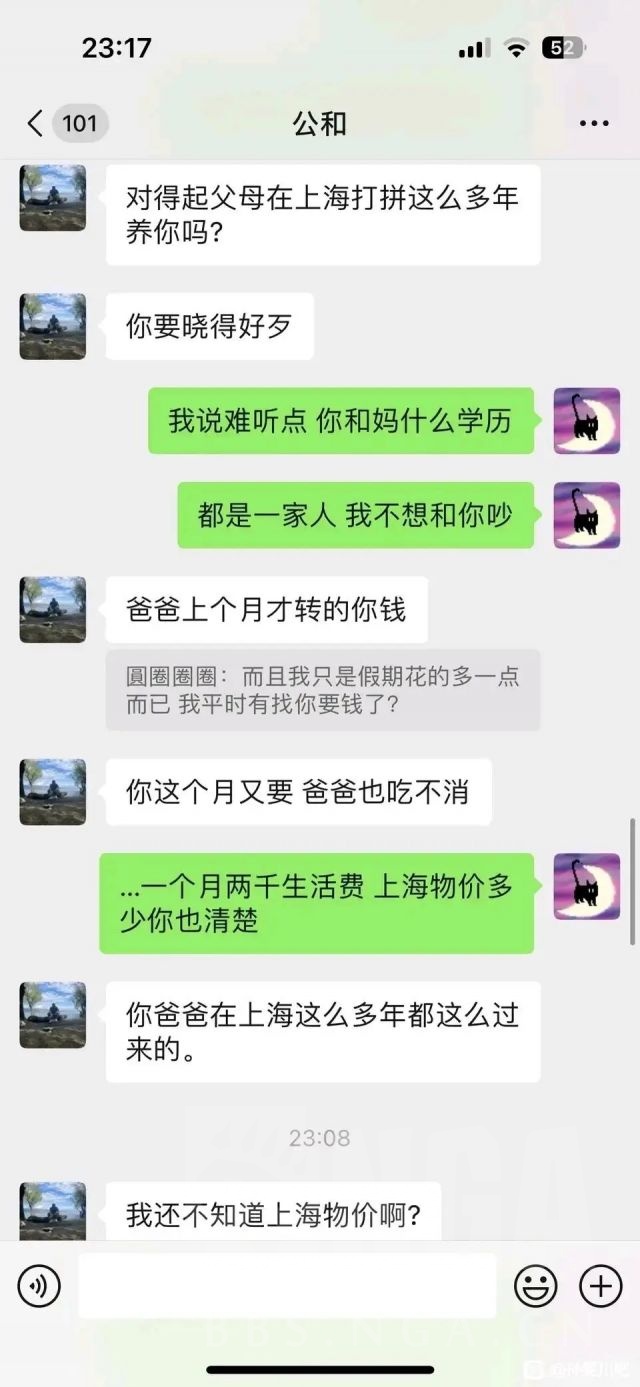
Task: Open cat avatar beside 我说难听点 message
Action: pyautogui.click(x=587, y=421)
